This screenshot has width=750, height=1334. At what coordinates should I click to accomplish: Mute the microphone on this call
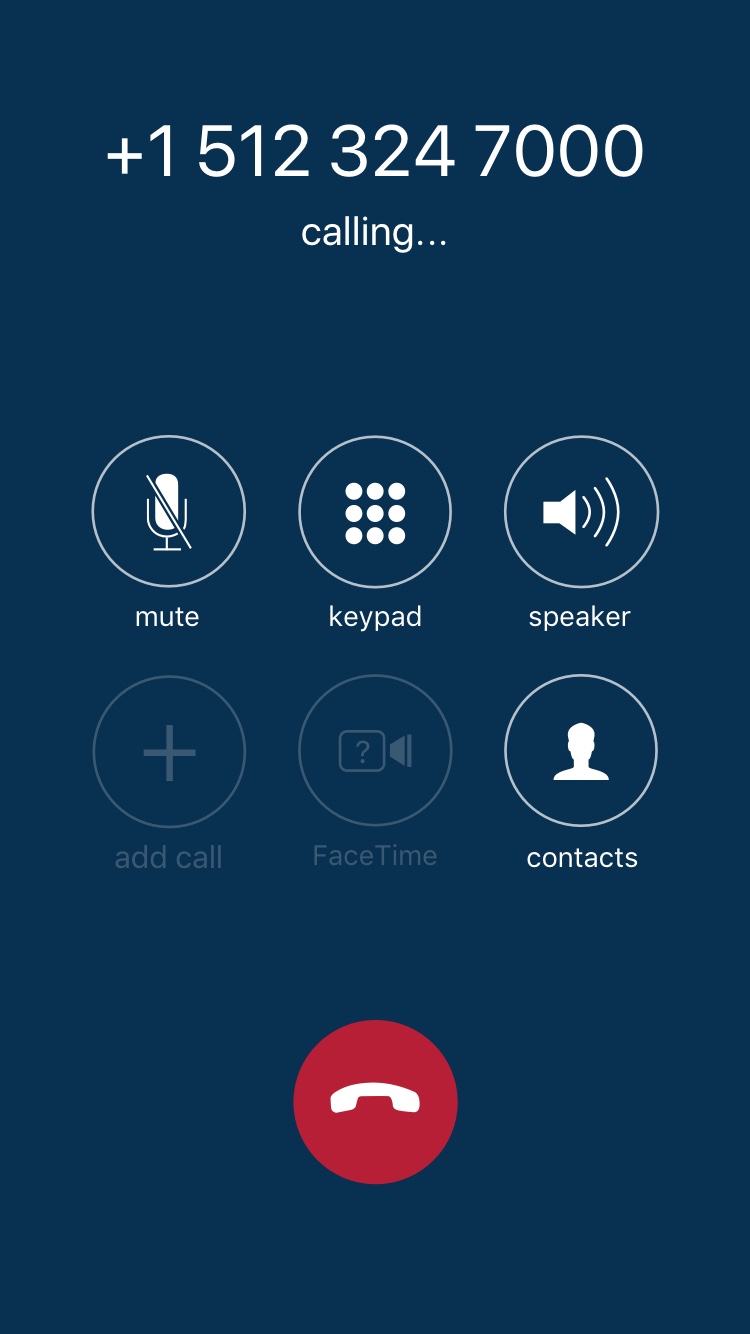tap(168, 512)
